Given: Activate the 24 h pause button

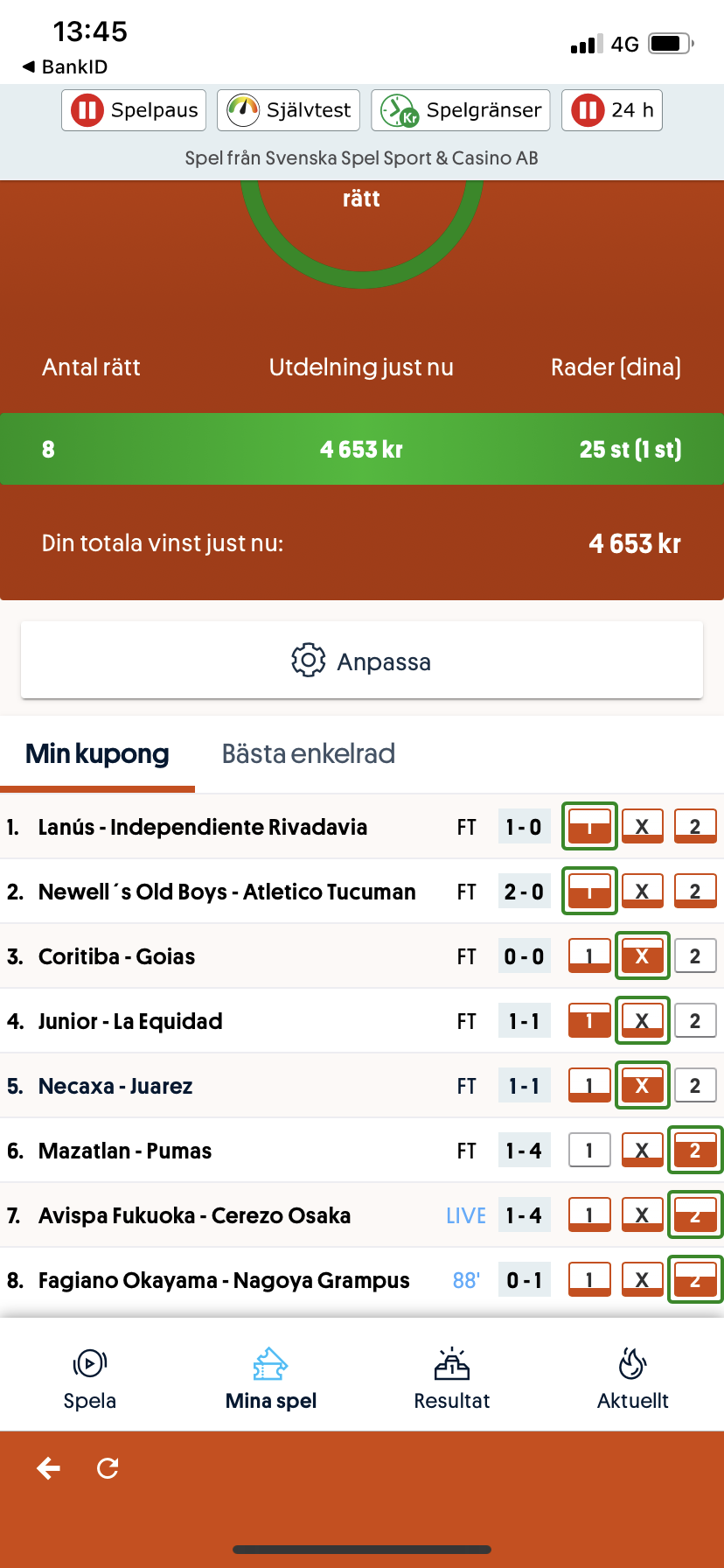Looking at the screenshot, I should click(x=612, y=110).
